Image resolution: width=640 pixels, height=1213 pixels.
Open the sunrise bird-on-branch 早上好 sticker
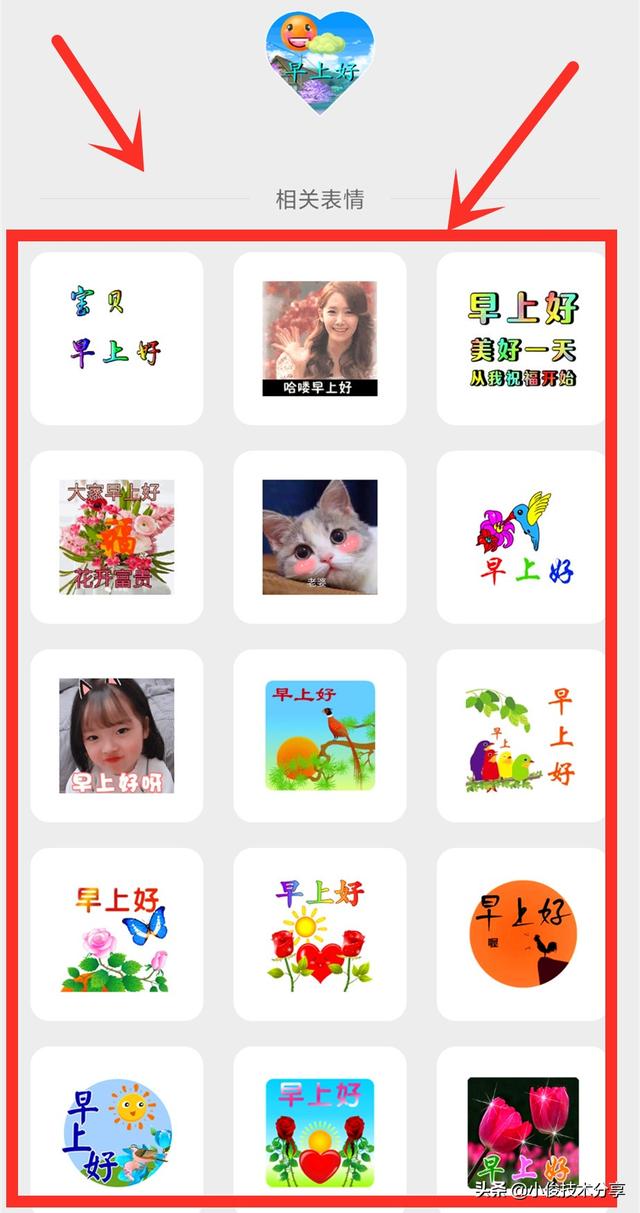320,736
